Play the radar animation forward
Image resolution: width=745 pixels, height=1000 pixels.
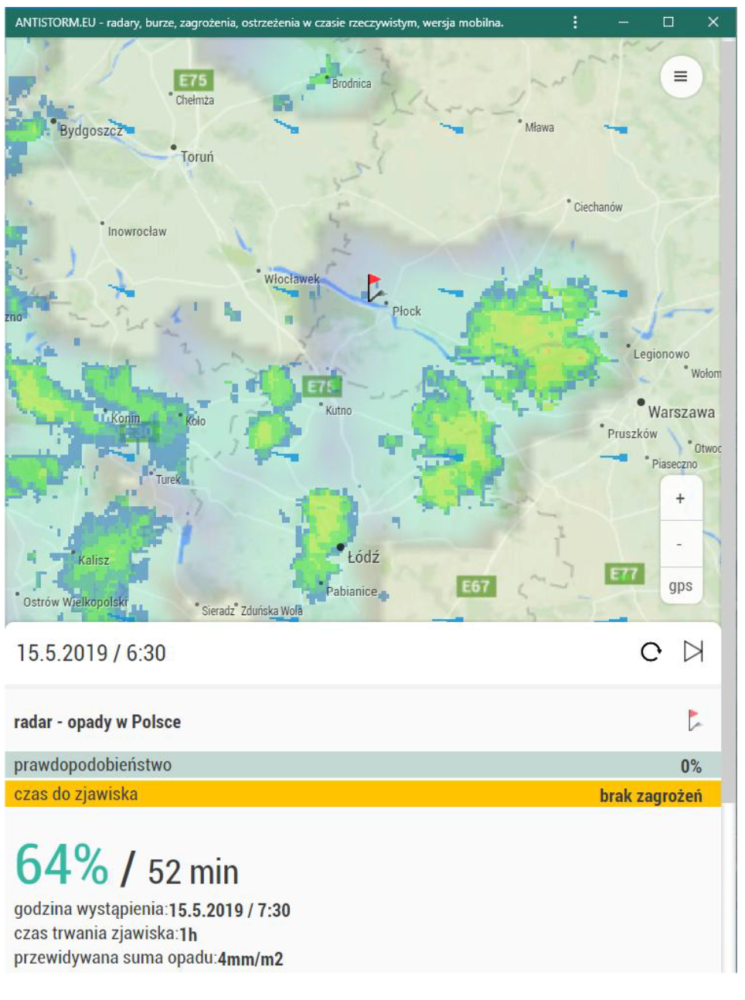click(x=693, y=652)
